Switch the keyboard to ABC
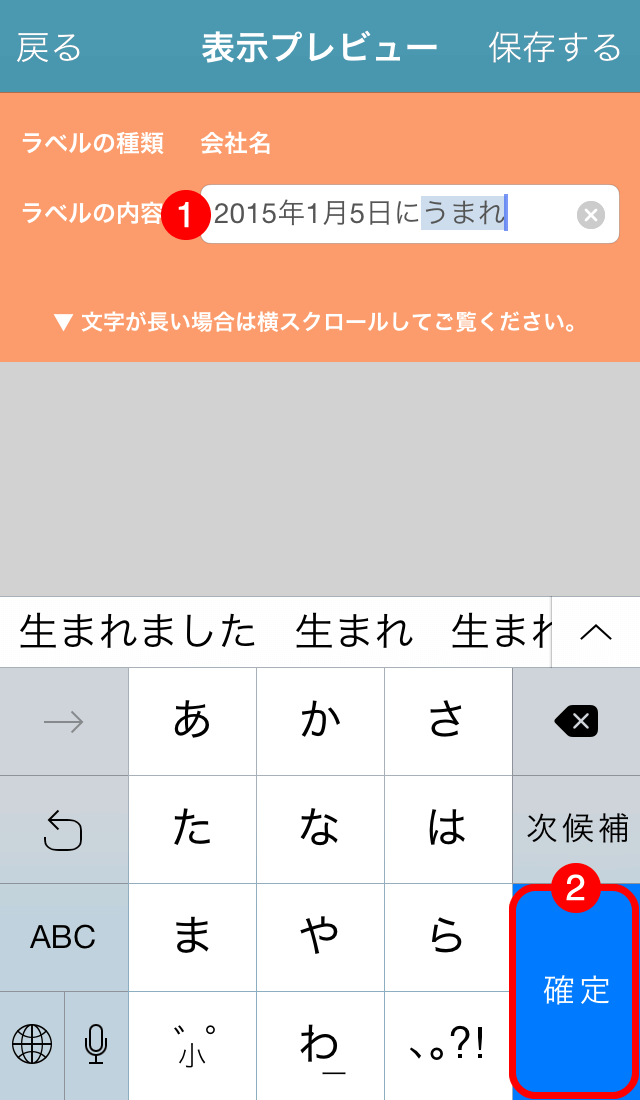This screenshot has height=1100, width=640. [63, 936]
